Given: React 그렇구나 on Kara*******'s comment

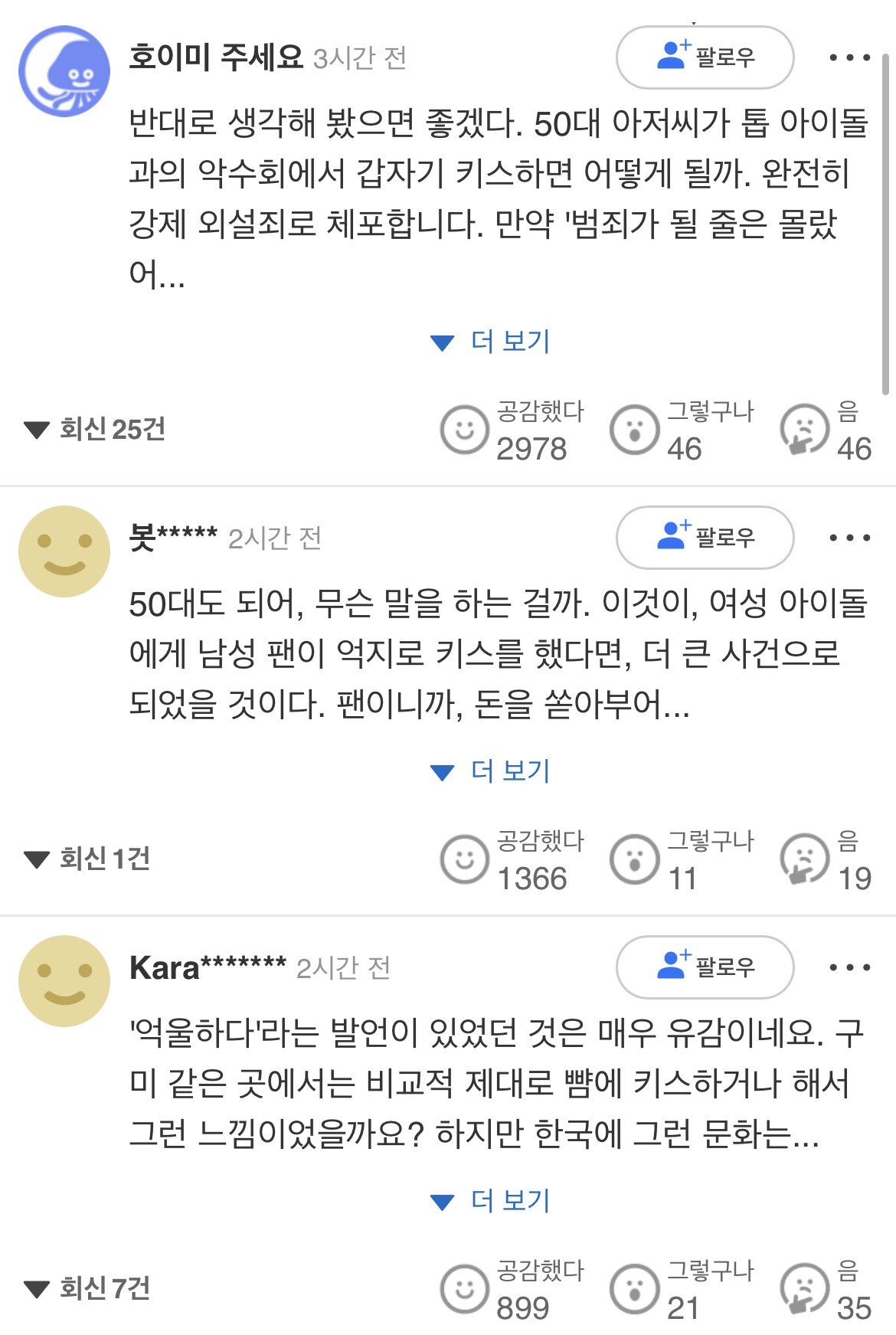Looking at the screenshot, I should point(634,1288).
